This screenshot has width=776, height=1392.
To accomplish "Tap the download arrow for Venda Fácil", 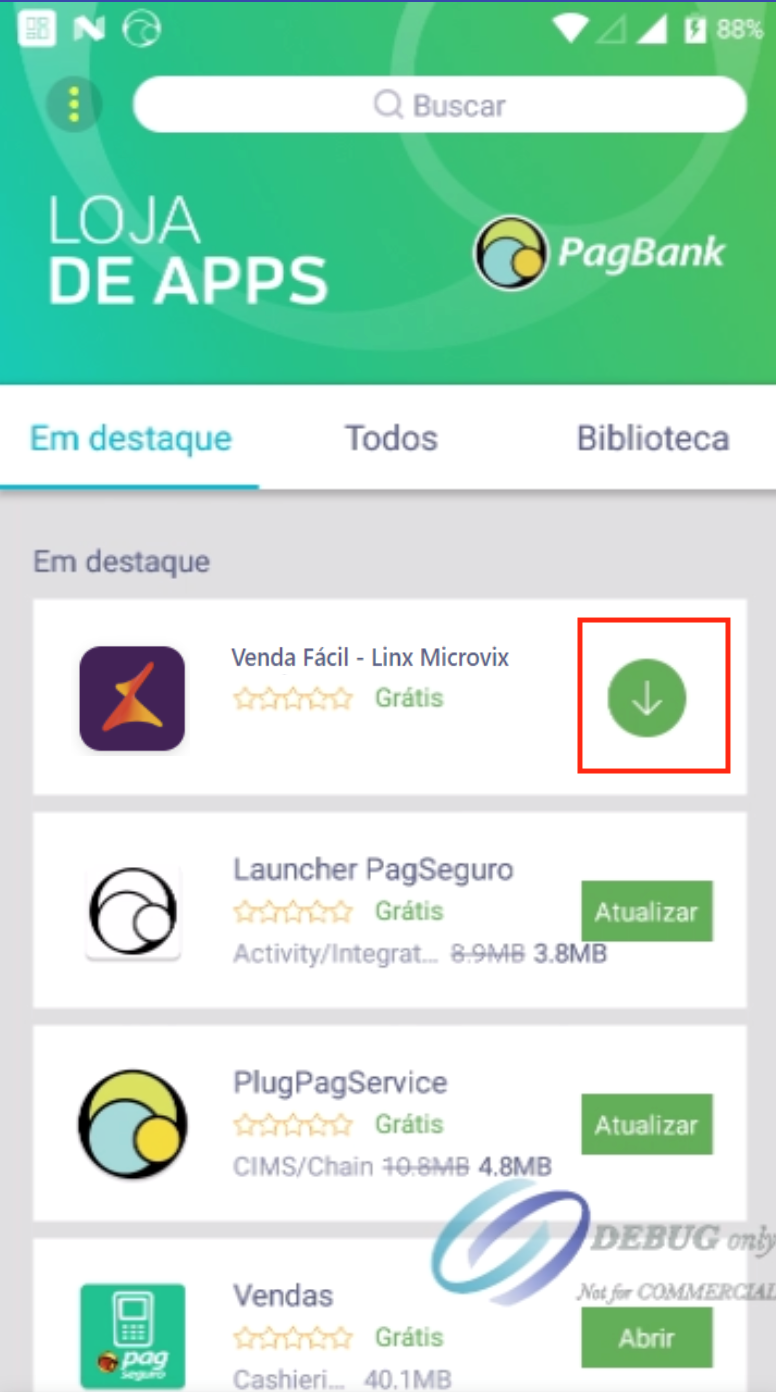I will pyautogui.click(x=647, y=698).
